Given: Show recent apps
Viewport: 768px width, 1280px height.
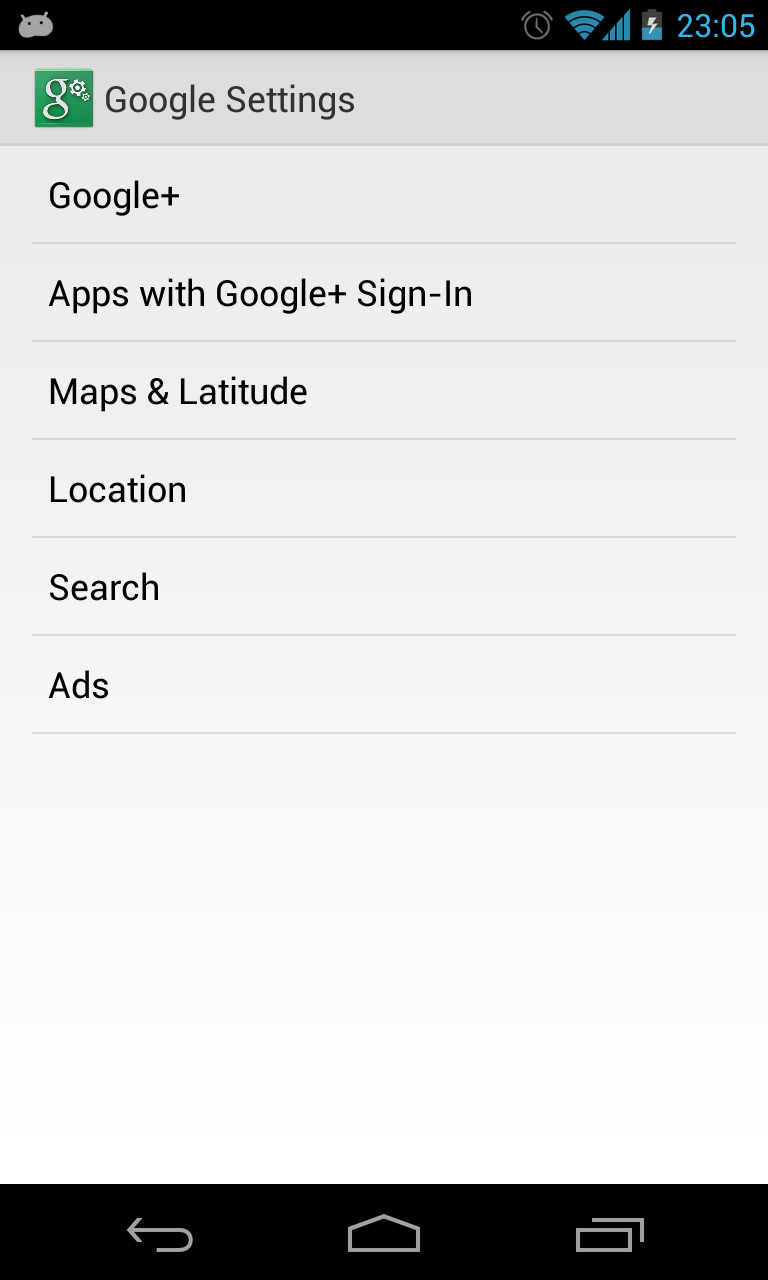Looking at the screenshot, I should pyautogui.click(x=609, y=1235).
